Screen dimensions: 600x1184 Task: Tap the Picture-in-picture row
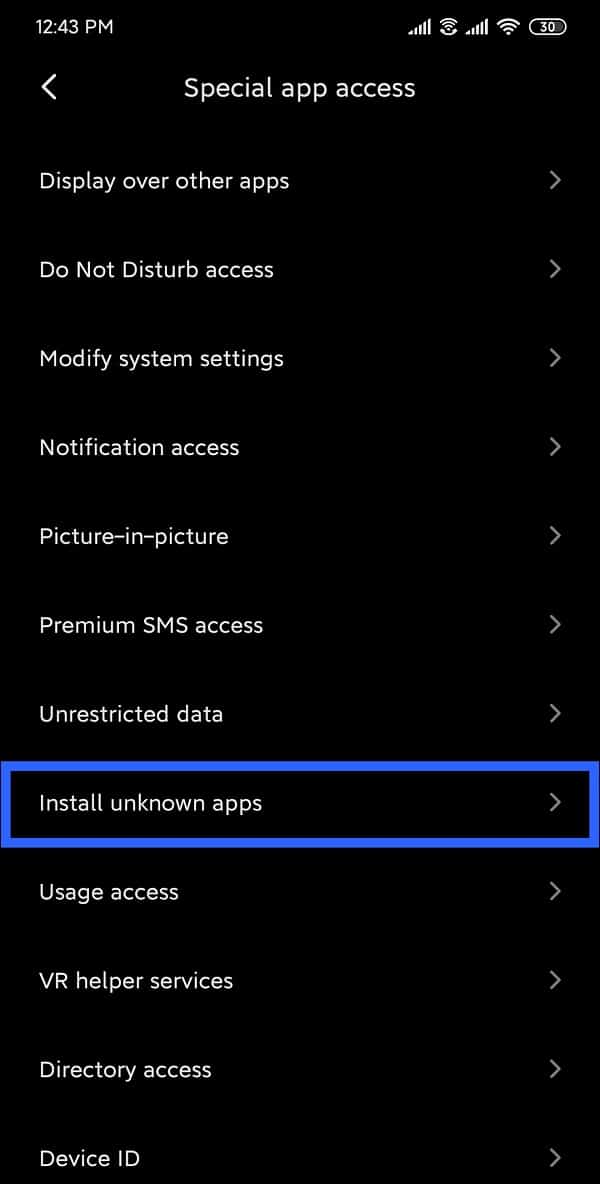click(x=300, y=536)
